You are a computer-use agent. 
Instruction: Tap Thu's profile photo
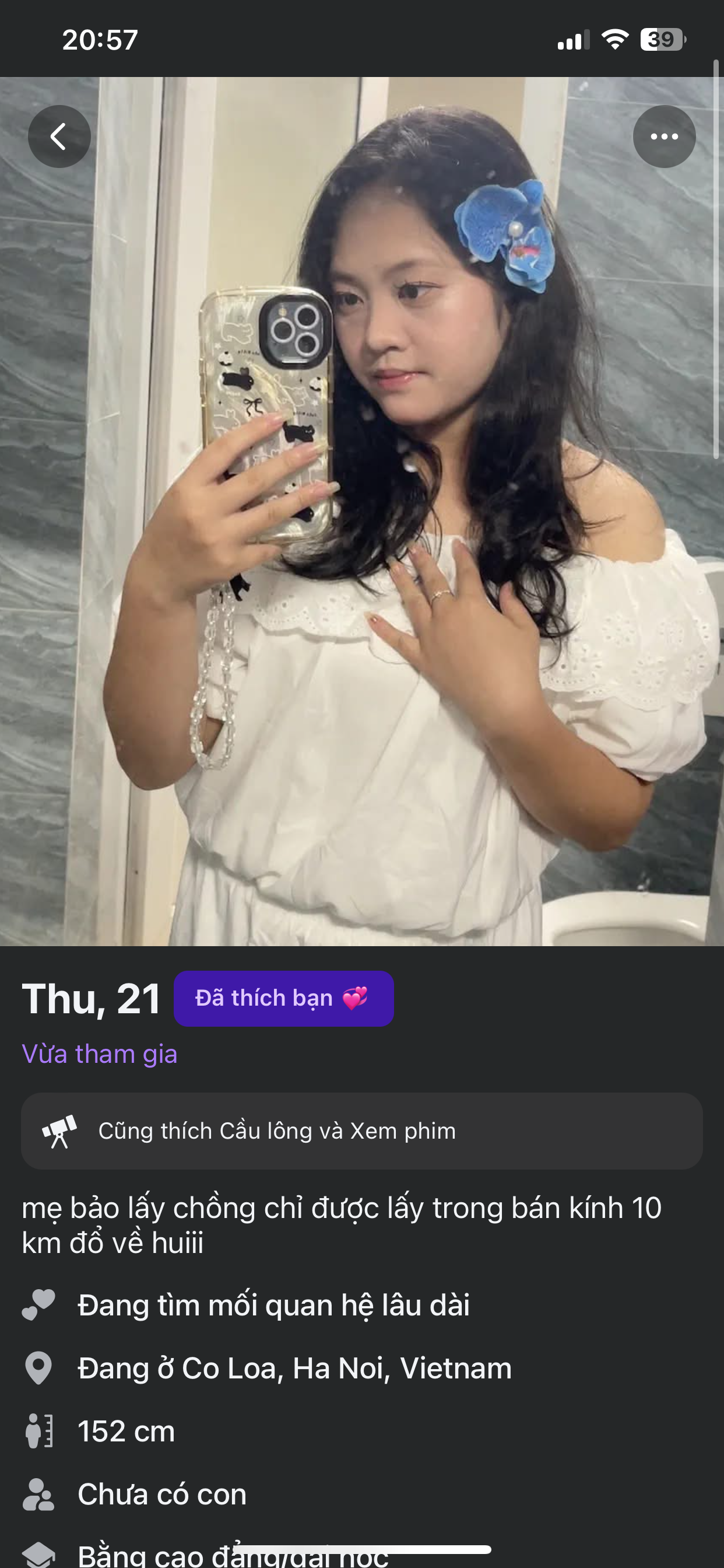click(362, 512)
